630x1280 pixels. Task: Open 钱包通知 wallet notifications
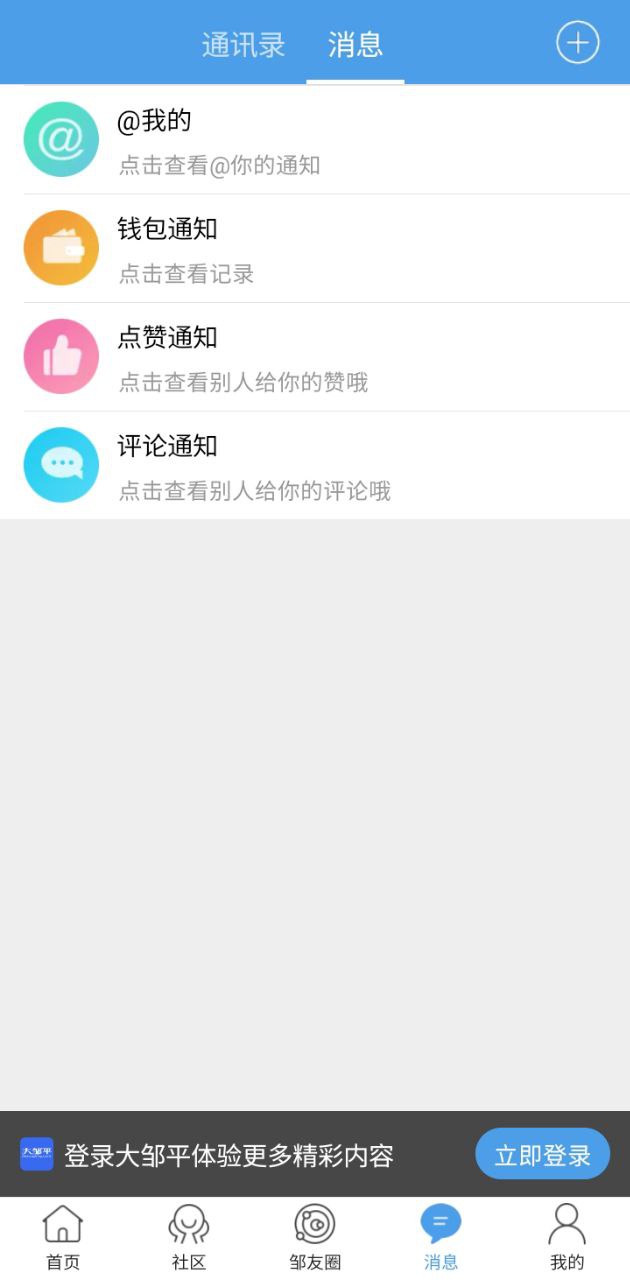pos(315,248)
